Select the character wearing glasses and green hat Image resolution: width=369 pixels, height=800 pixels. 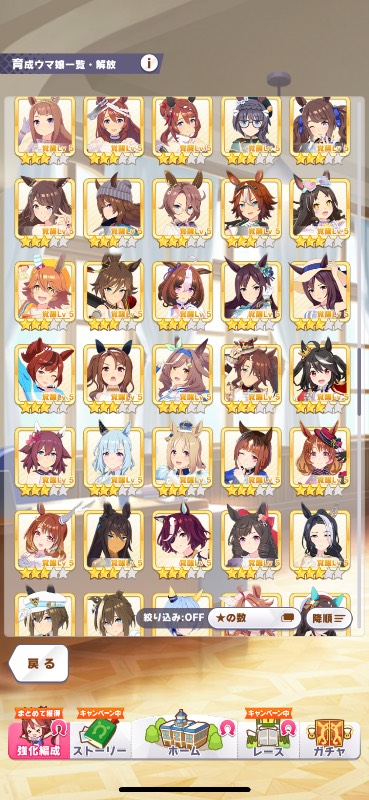(251, 130)
